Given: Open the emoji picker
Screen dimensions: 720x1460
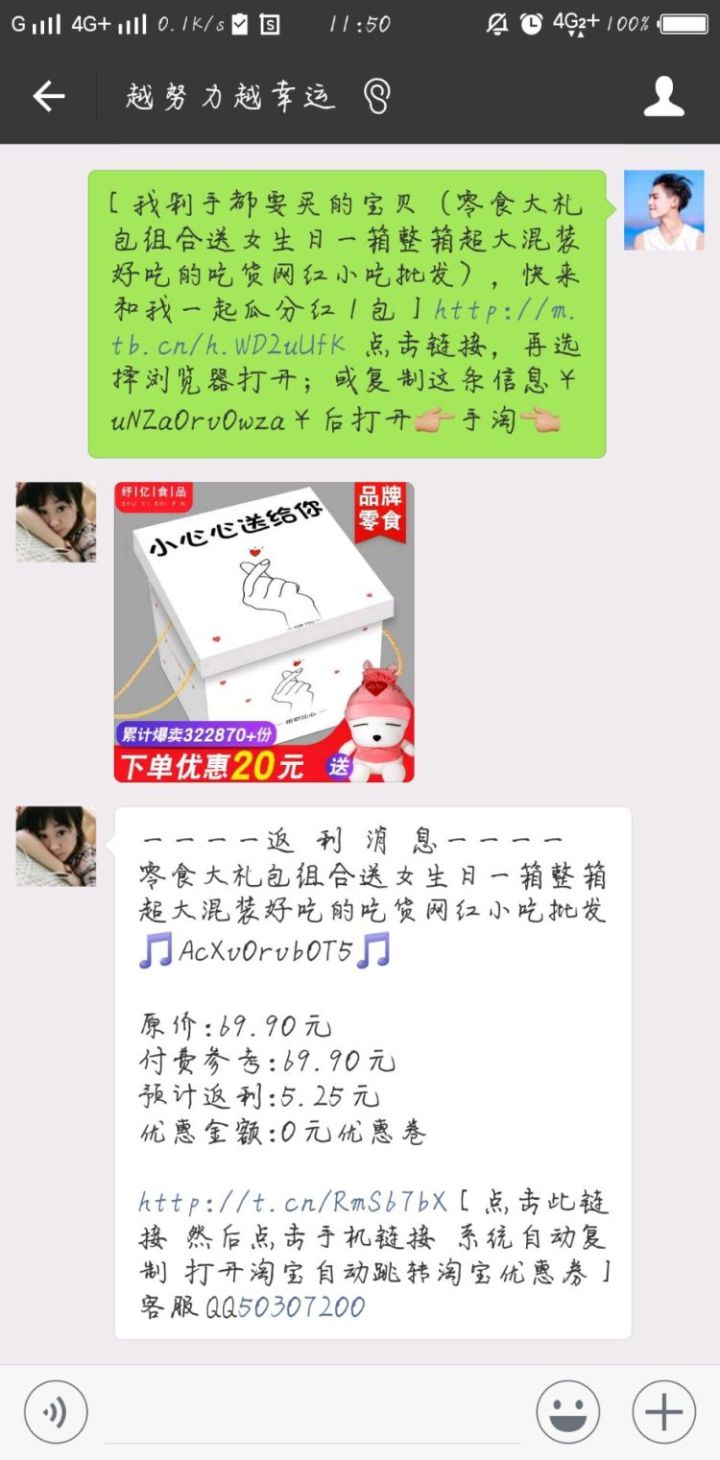Looking at the screenshot, I should tap(568, 1412).
